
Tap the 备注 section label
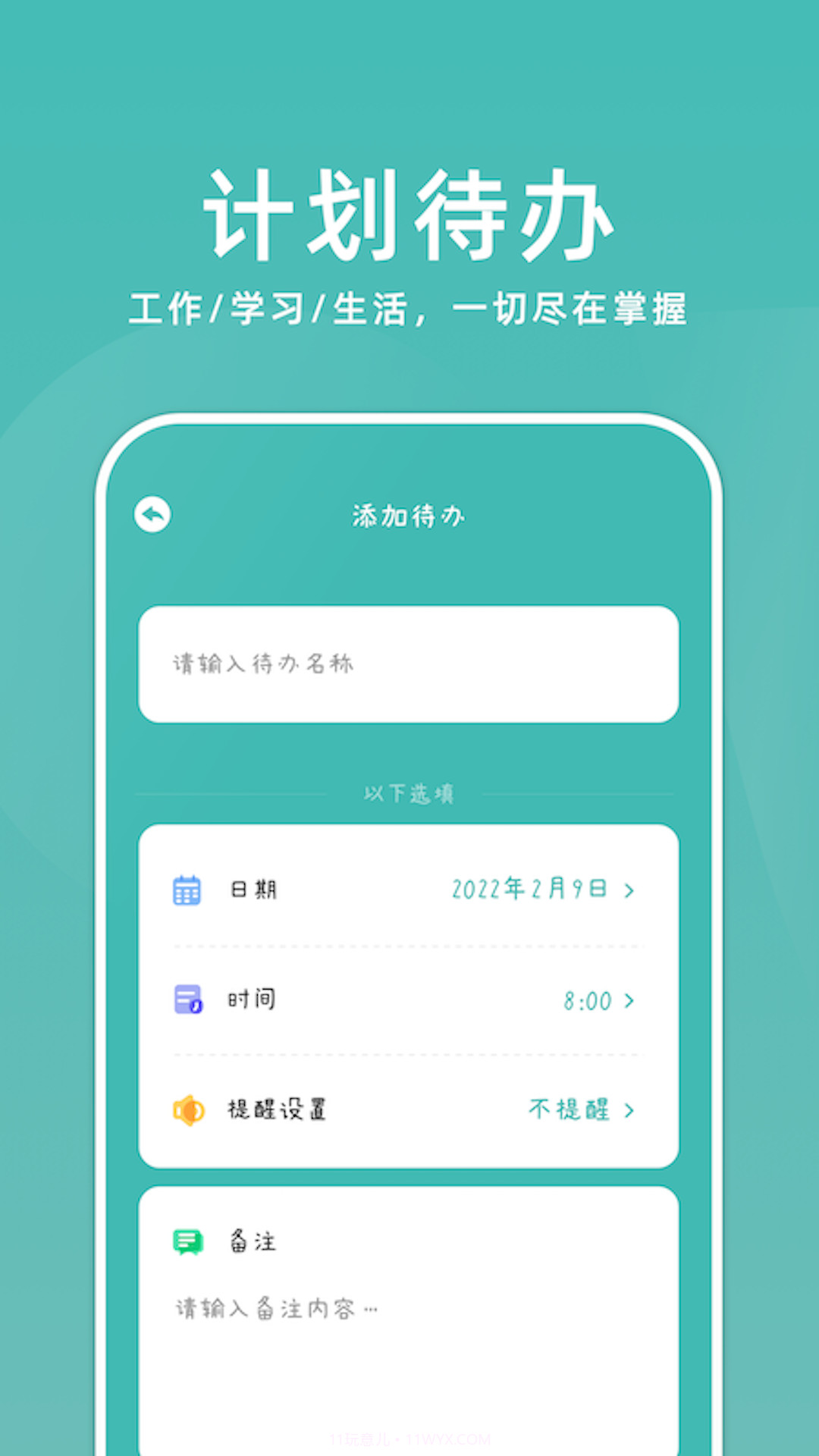[x=253, y=1242]
